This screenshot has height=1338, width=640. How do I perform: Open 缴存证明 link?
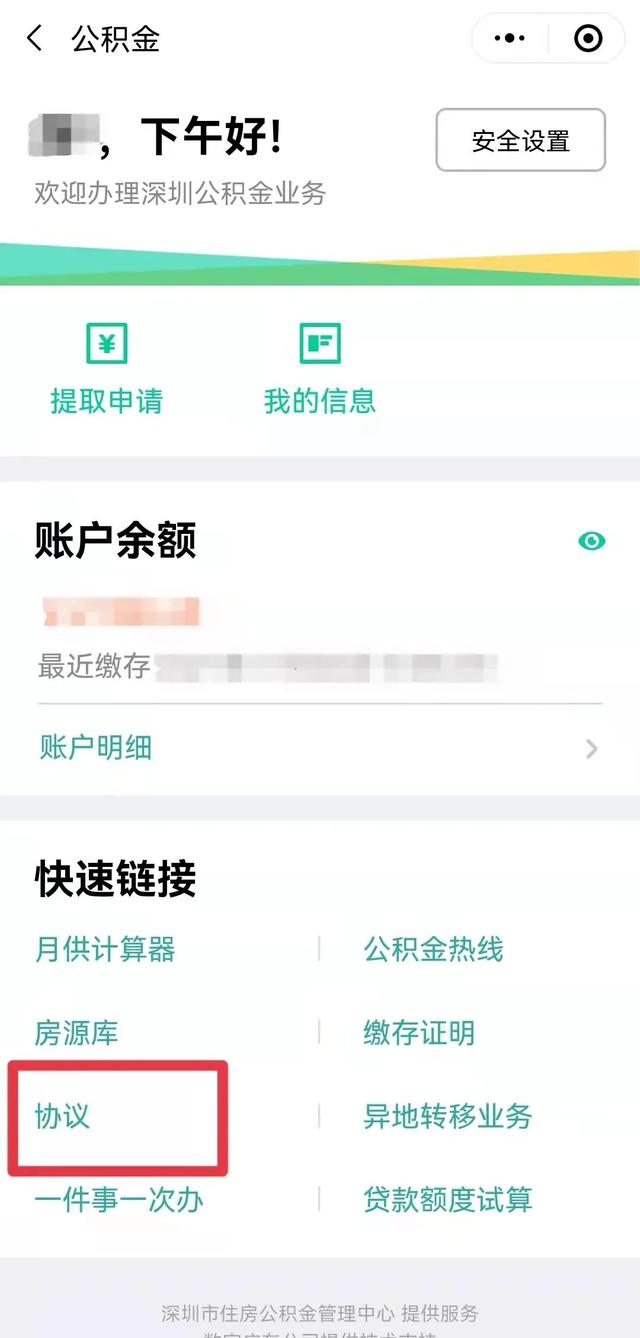[x=419, y=1033]
